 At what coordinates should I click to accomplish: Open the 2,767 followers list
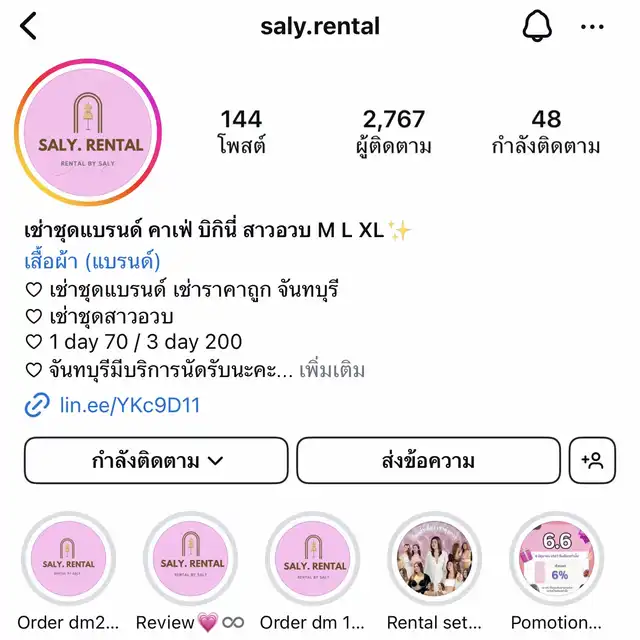(x=394, y=132)
